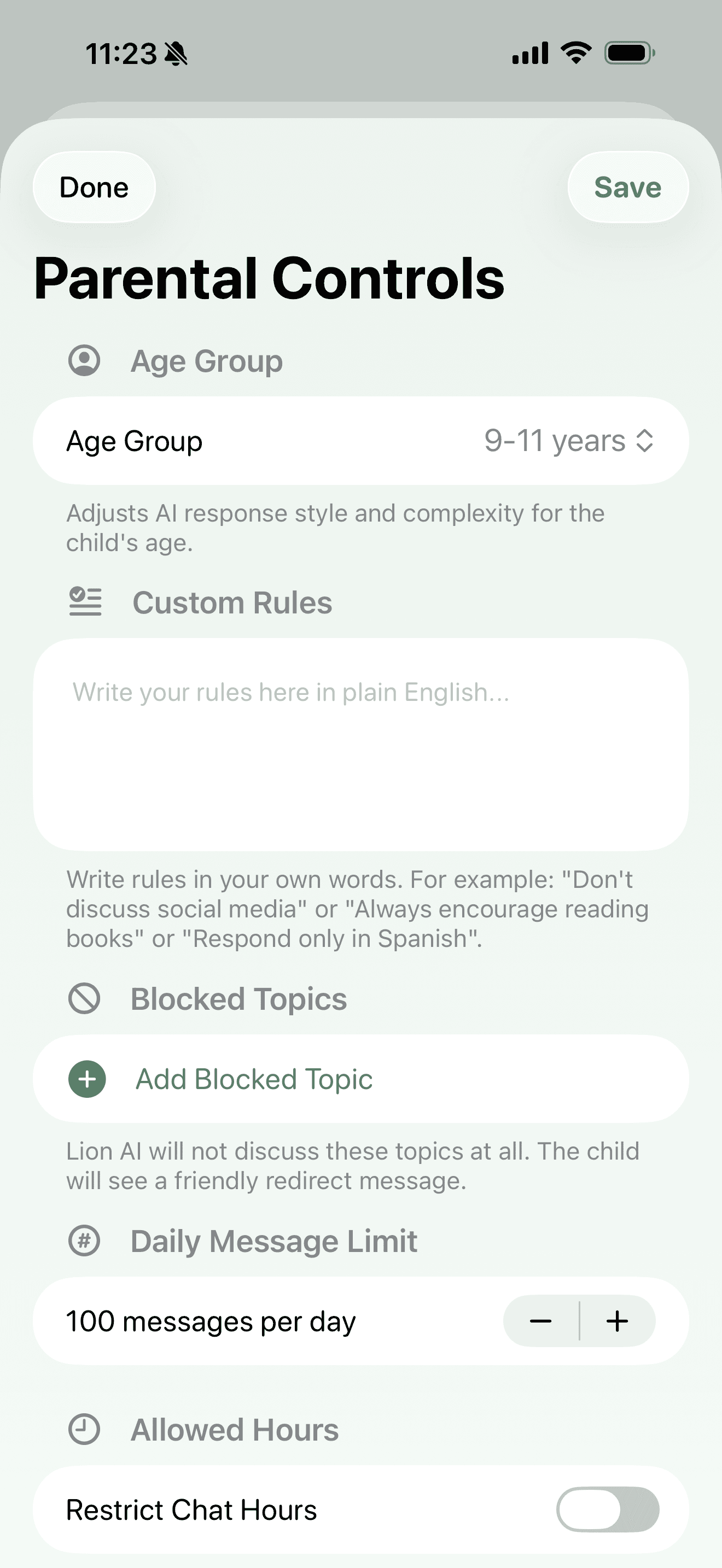Open the Age Group selector showing 9-11 years
Viewport: 722px width, 1568px height.
pos(361,441)
